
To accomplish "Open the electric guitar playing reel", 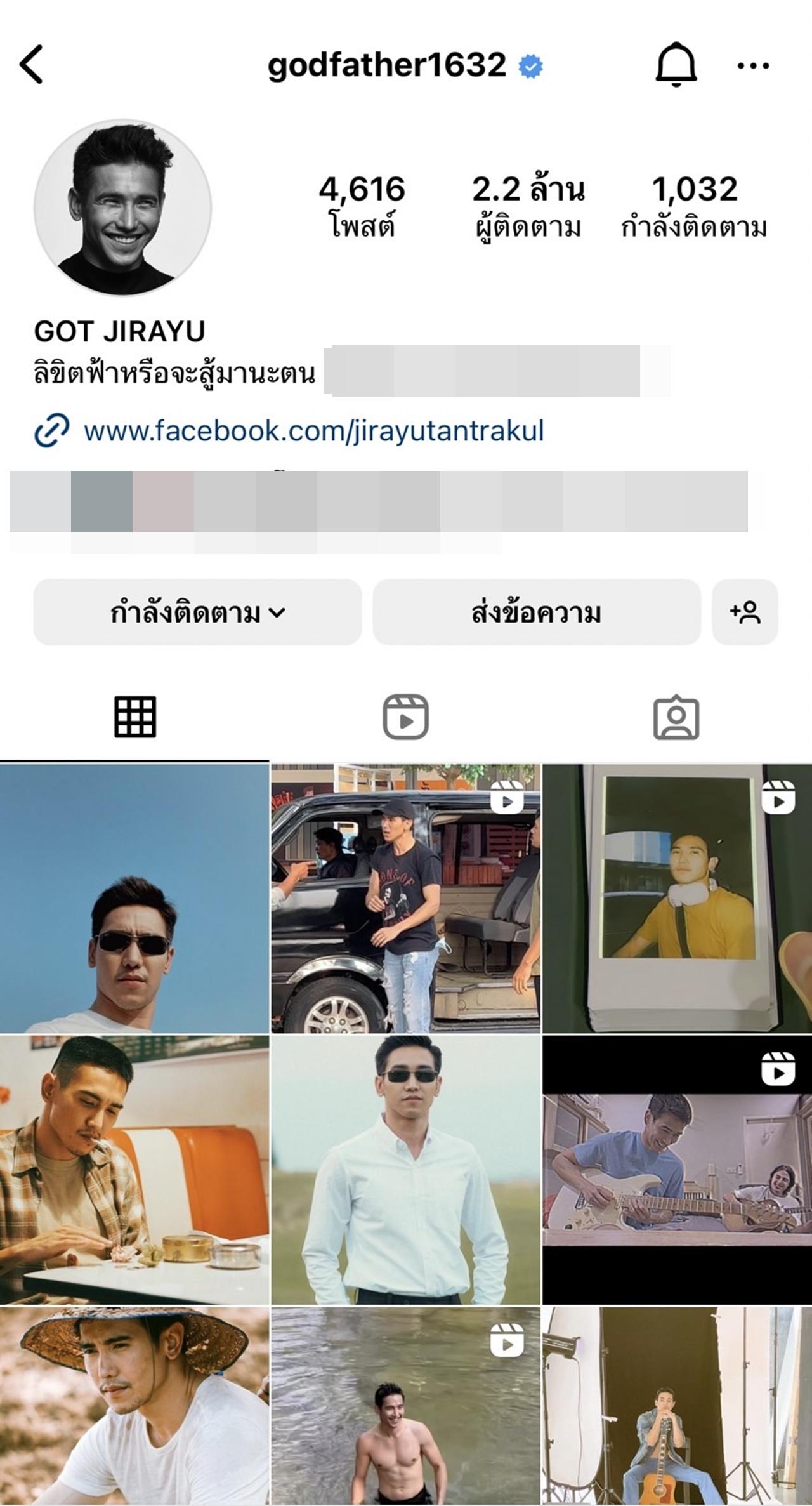I will click(x=677, y=1170).
